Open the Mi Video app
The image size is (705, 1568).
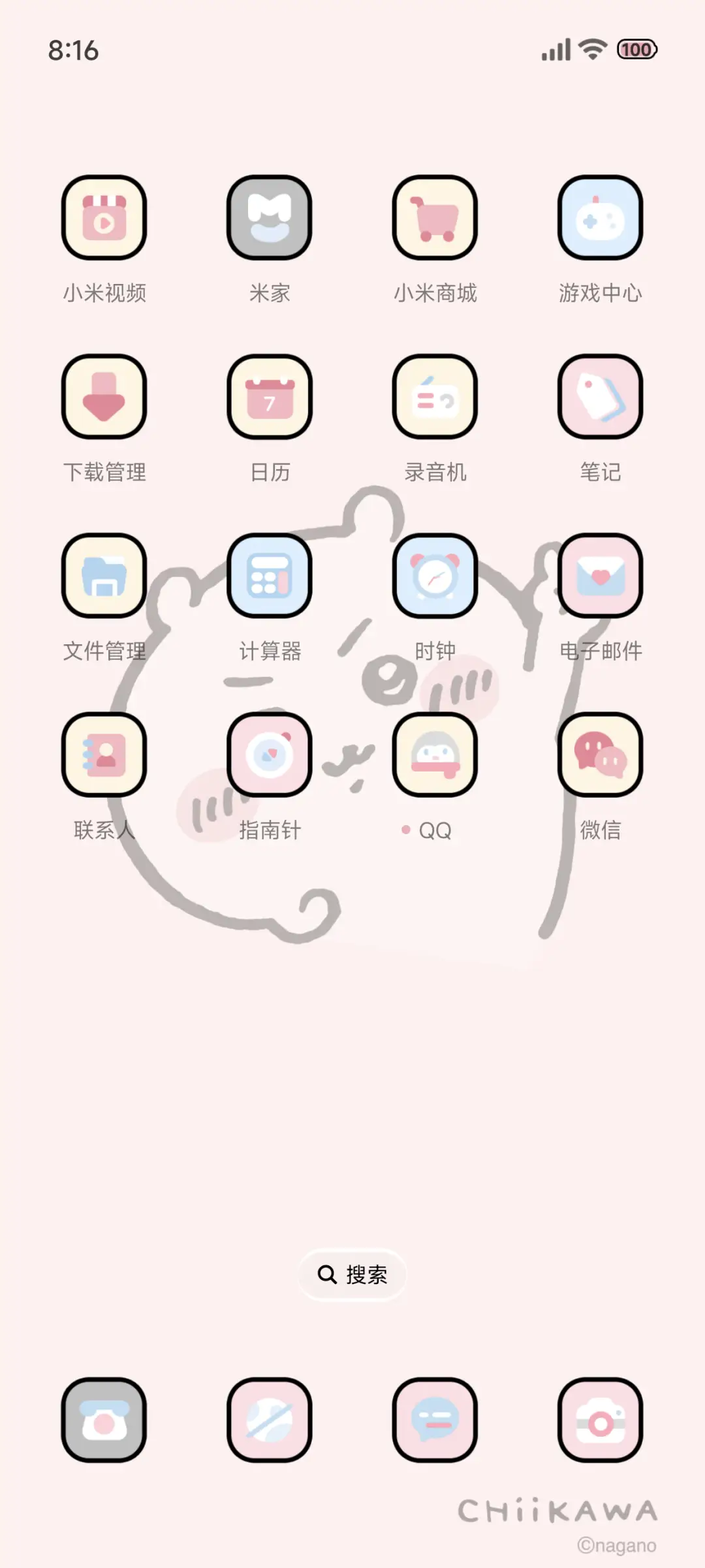[x=104, y=219]
